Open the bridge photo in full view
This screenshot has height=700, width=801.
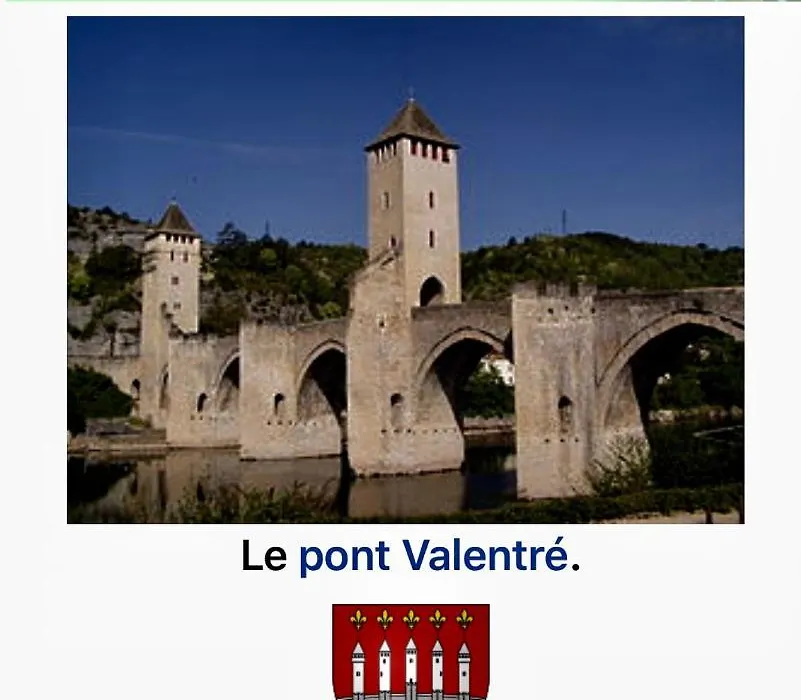[x=405, y=270]
